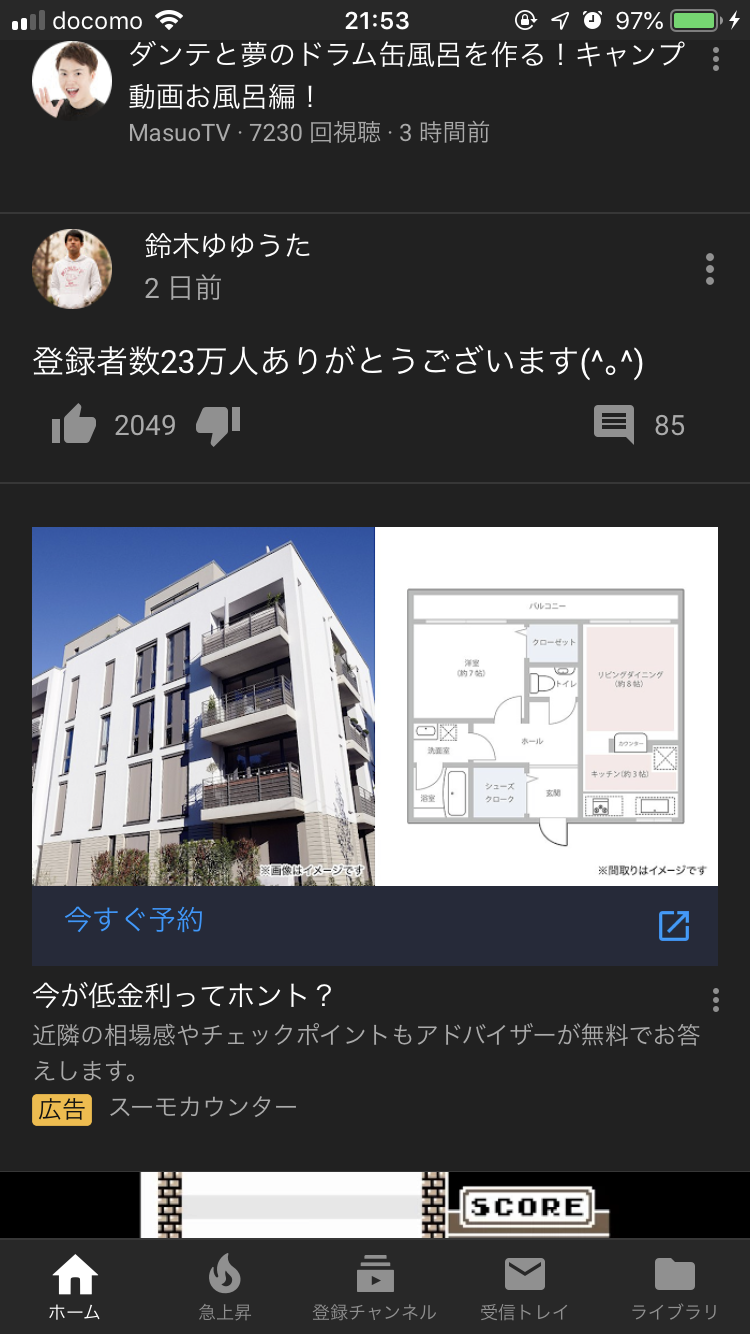Open the apartment ad image
The image size is (750, 1334).
pyautogui.click(x=375, y=705)
